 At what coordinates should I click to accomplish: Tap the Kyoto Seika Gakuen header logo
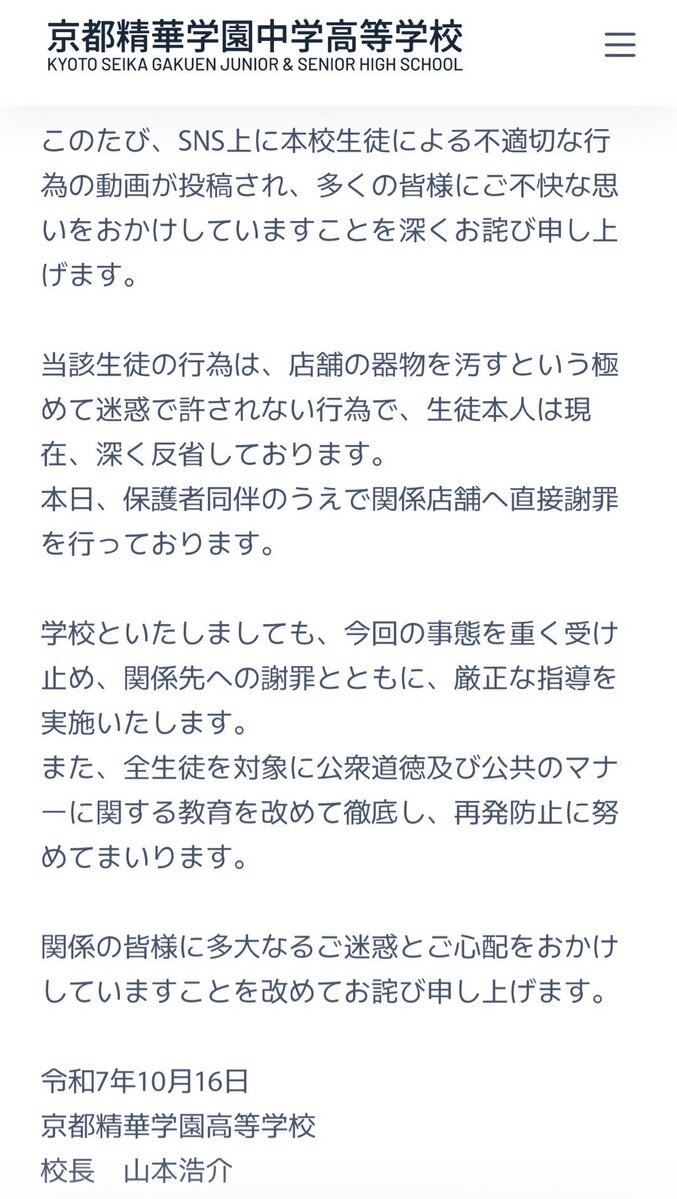tap(255, 46)
